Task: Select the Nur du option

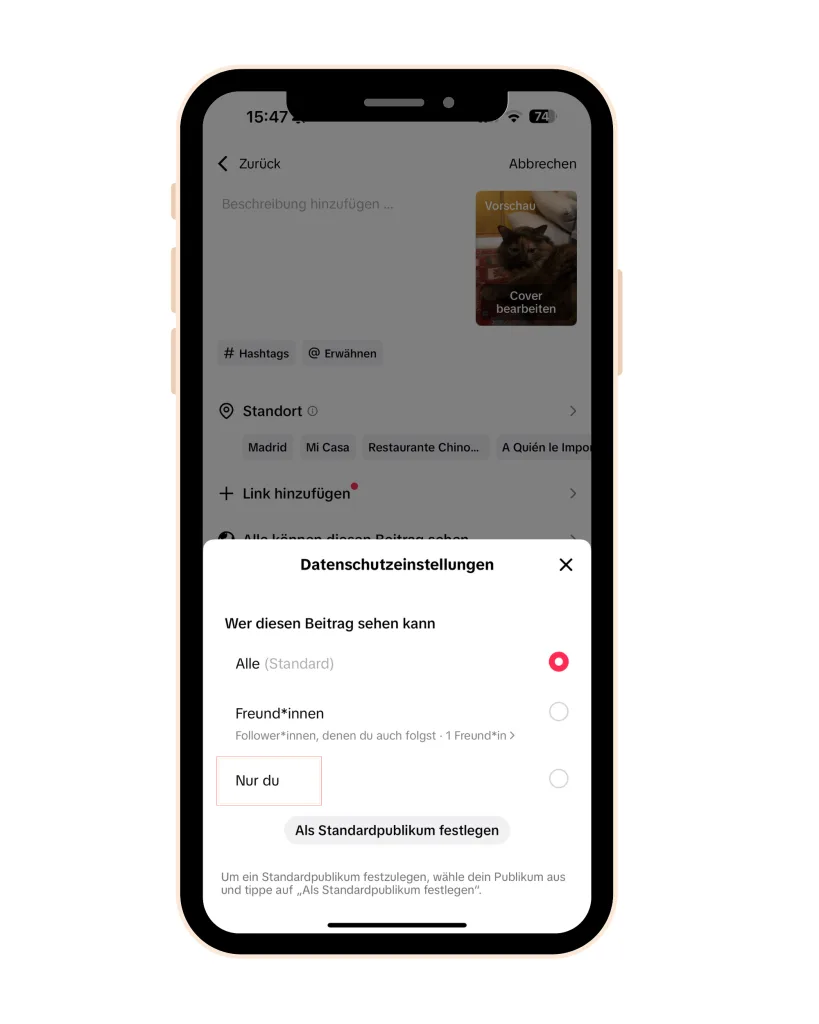Action: pyautogui.click(x=558, y=779)
